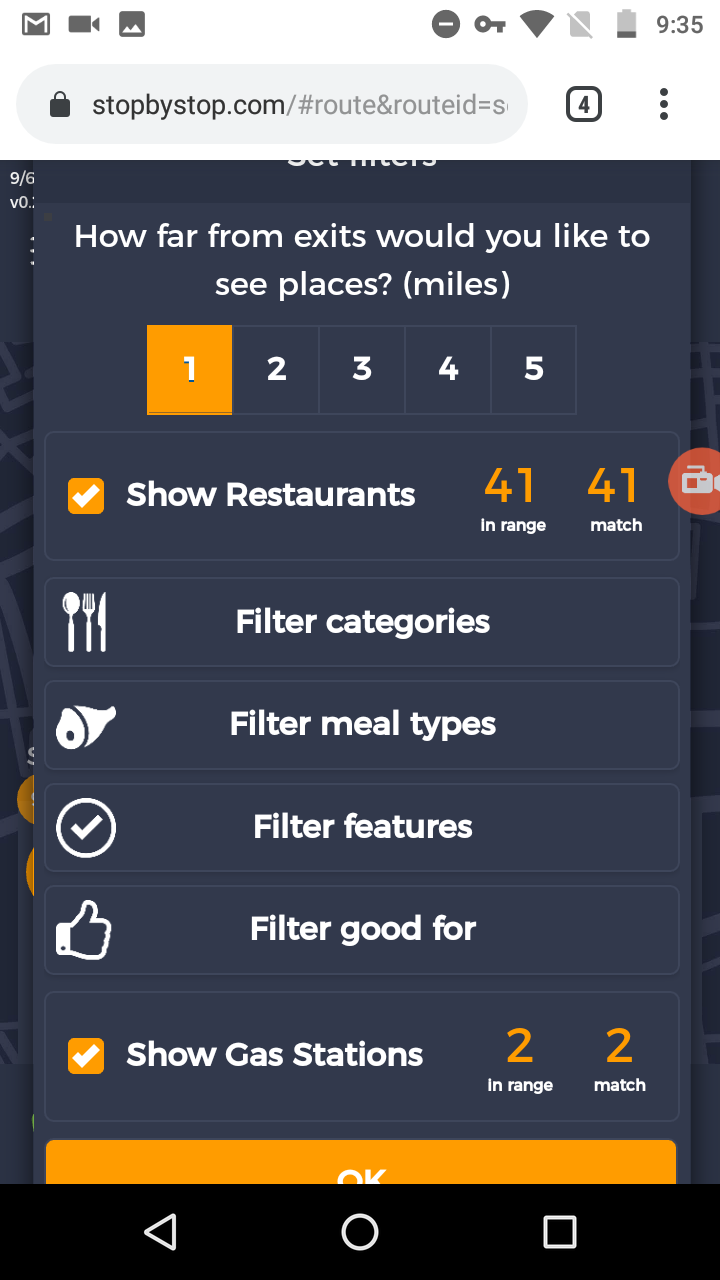This screenshot has height=1280, width=720.
Task: Pick the 5 miles distance option
Action: pyautogui.click(x=534, y=369)
